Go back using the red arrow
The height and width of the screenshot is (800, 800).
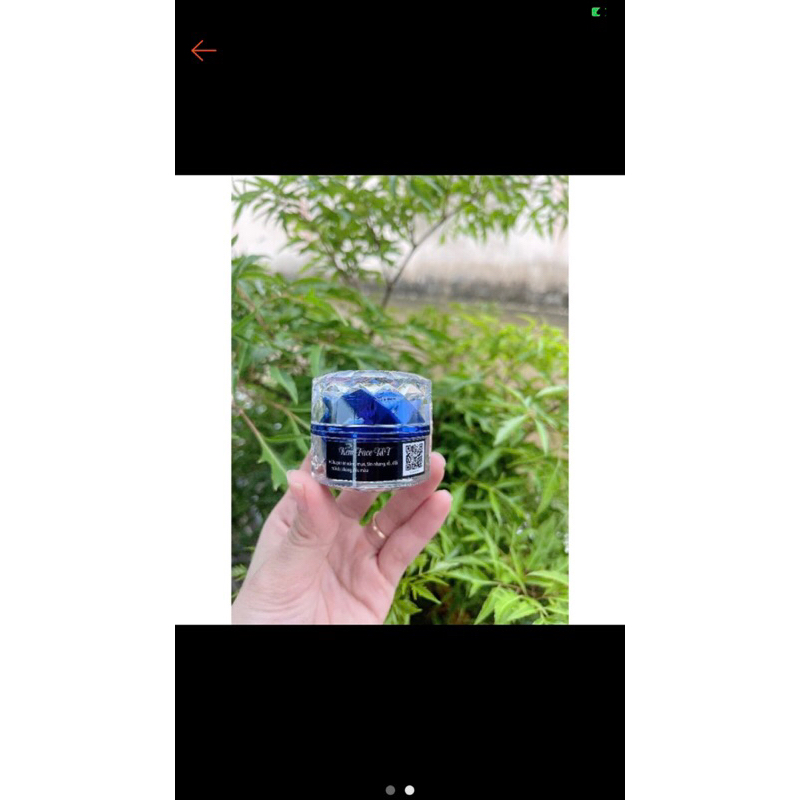coord(204,50)
